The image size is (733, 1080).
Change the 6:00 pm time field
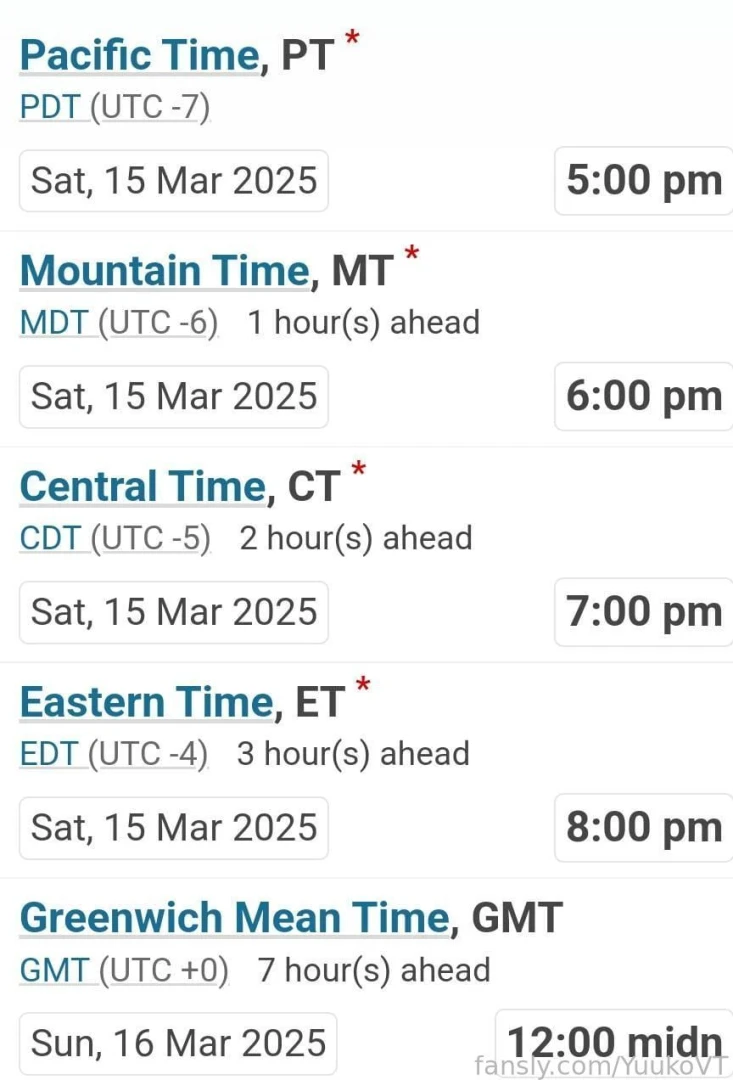pos(644,396)
